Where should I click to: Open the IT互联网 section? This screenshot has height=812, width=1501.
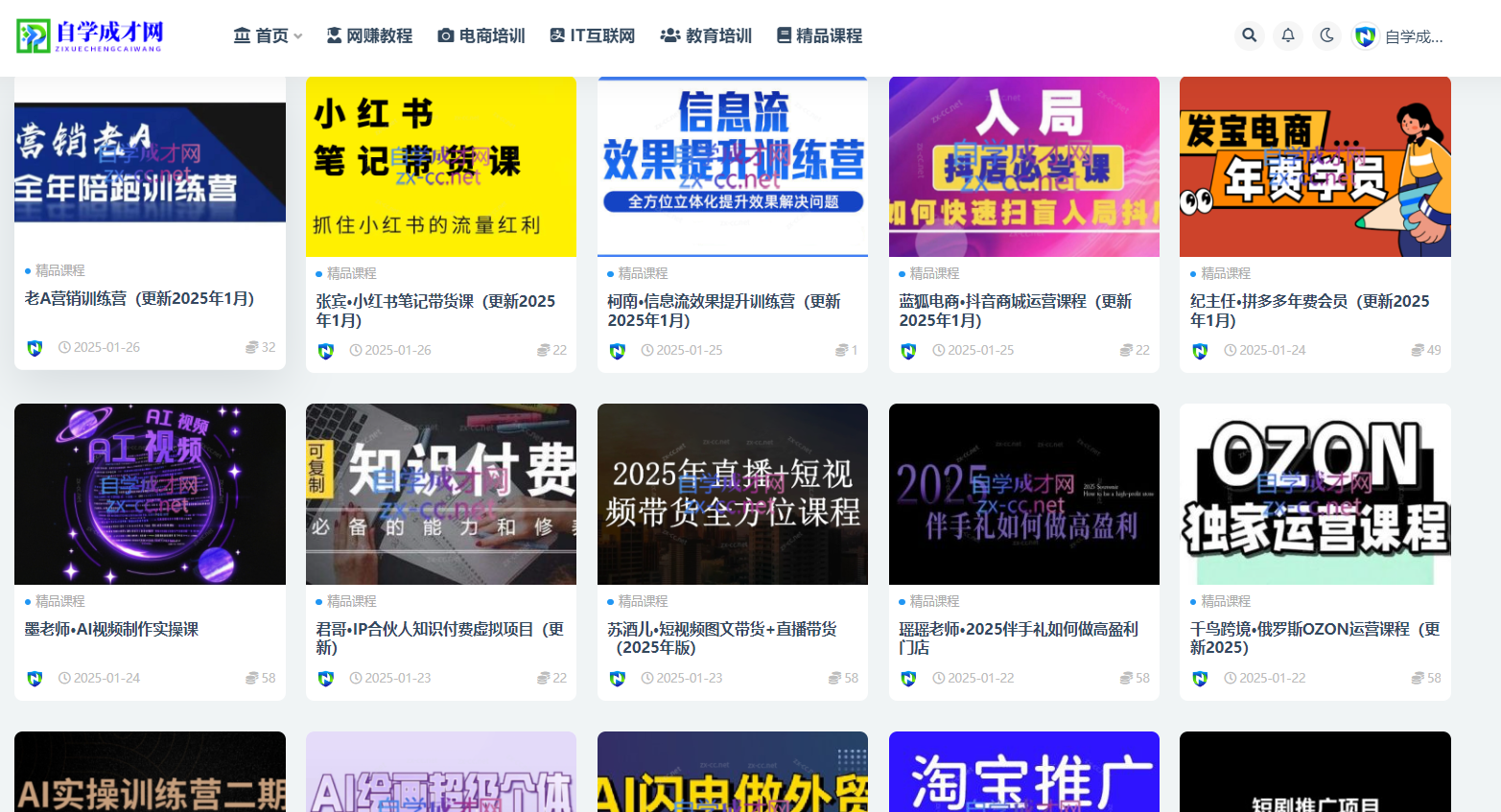(x=592, y=35)
